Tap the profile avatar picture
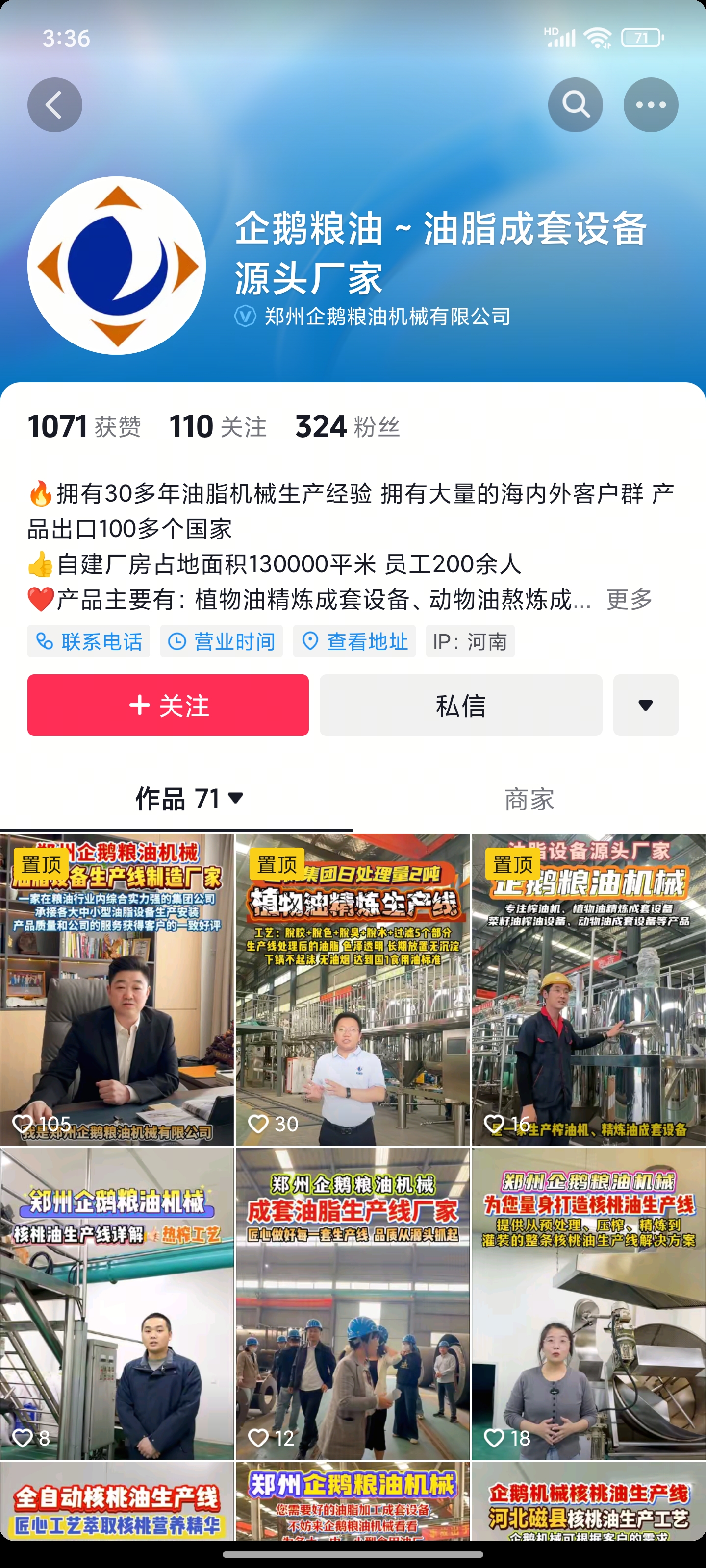The height and width of the screenshot is (1568, 706). (116, 266)
